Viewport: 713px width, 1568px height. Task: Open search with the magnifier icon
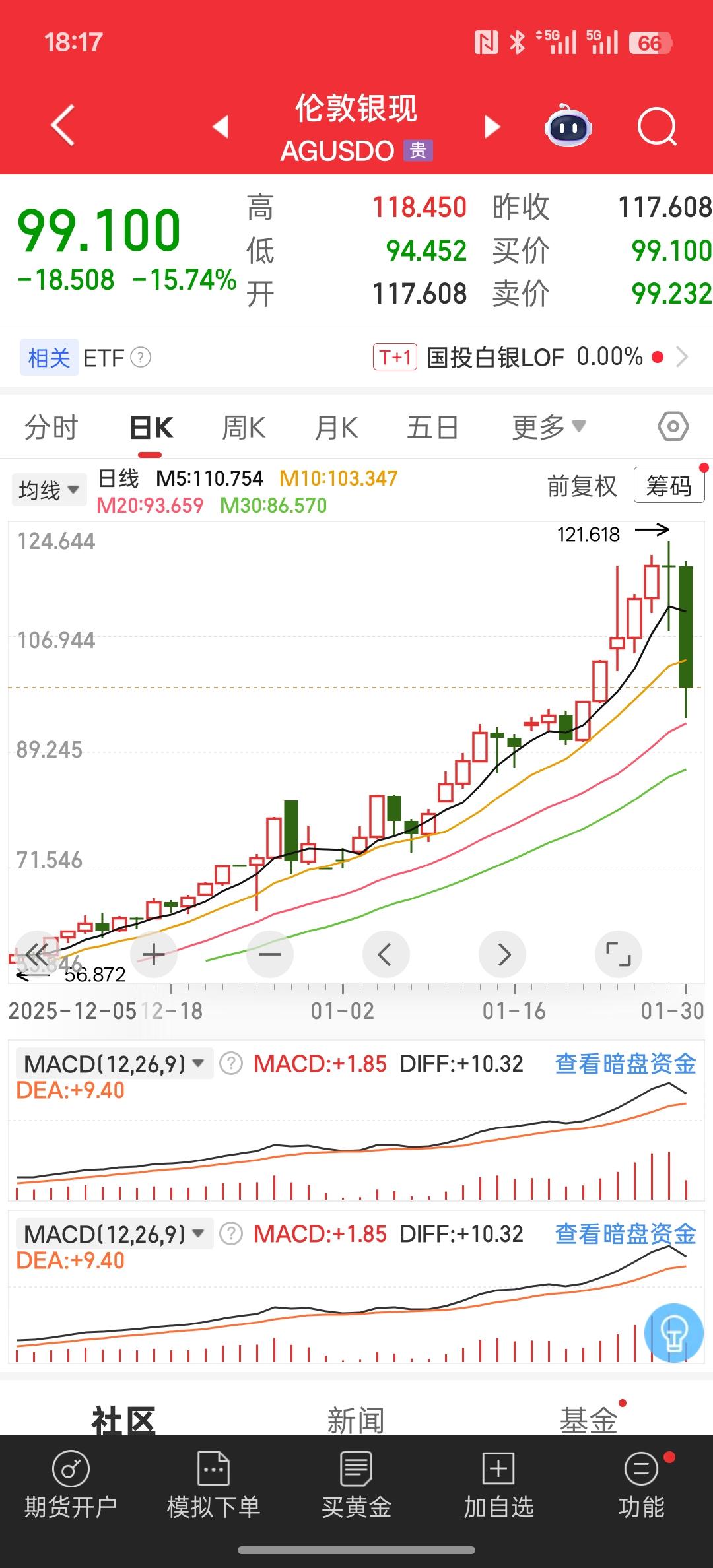click(x=657, y=126)
